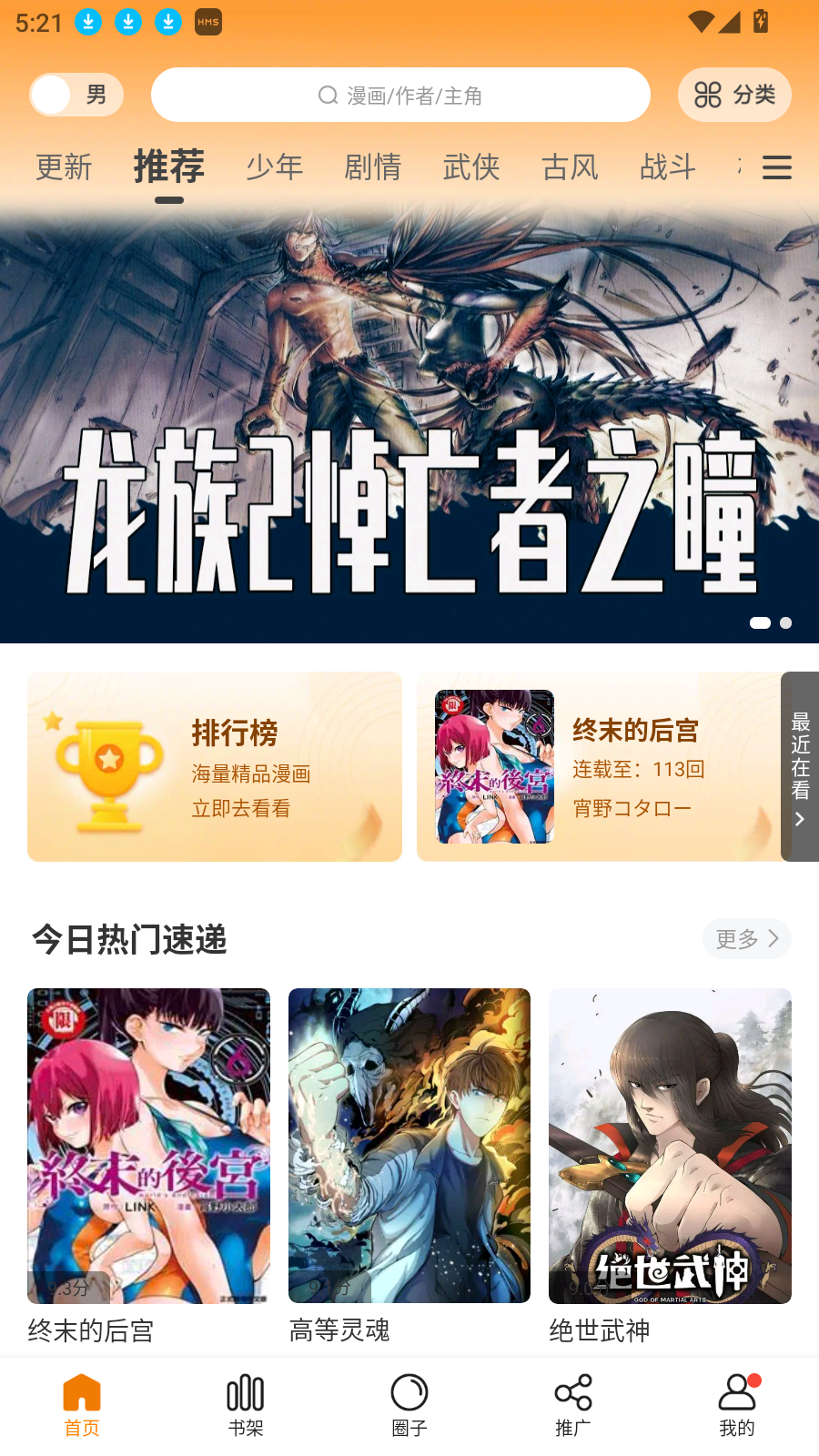Open the 绝世武神 comic cover
The image size is (819, 1456).
pyautogui.click(x=670, y=1146)
